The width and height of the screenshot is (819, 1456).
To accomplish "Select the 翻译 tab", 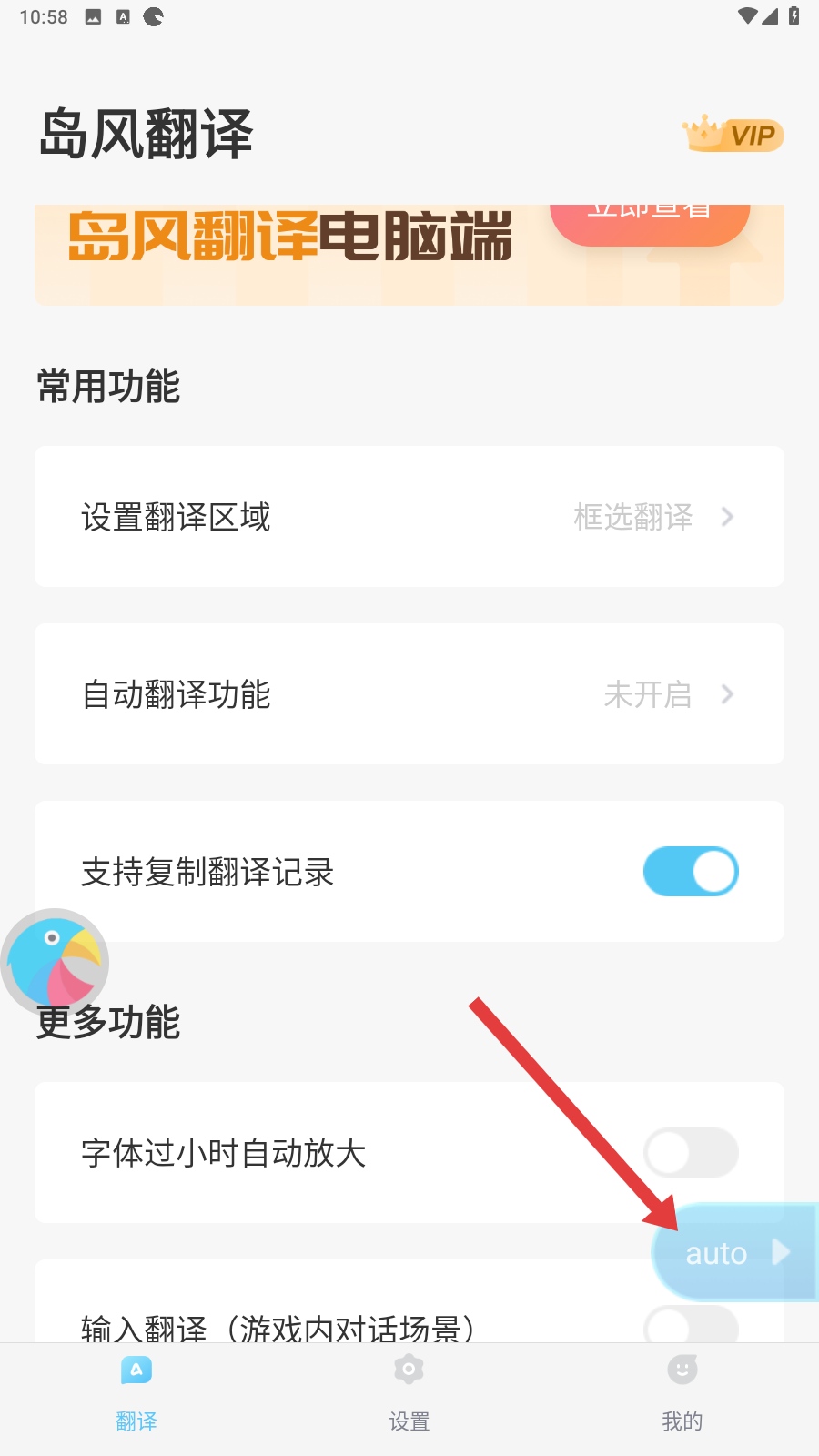I will [x=136, y=1392].
